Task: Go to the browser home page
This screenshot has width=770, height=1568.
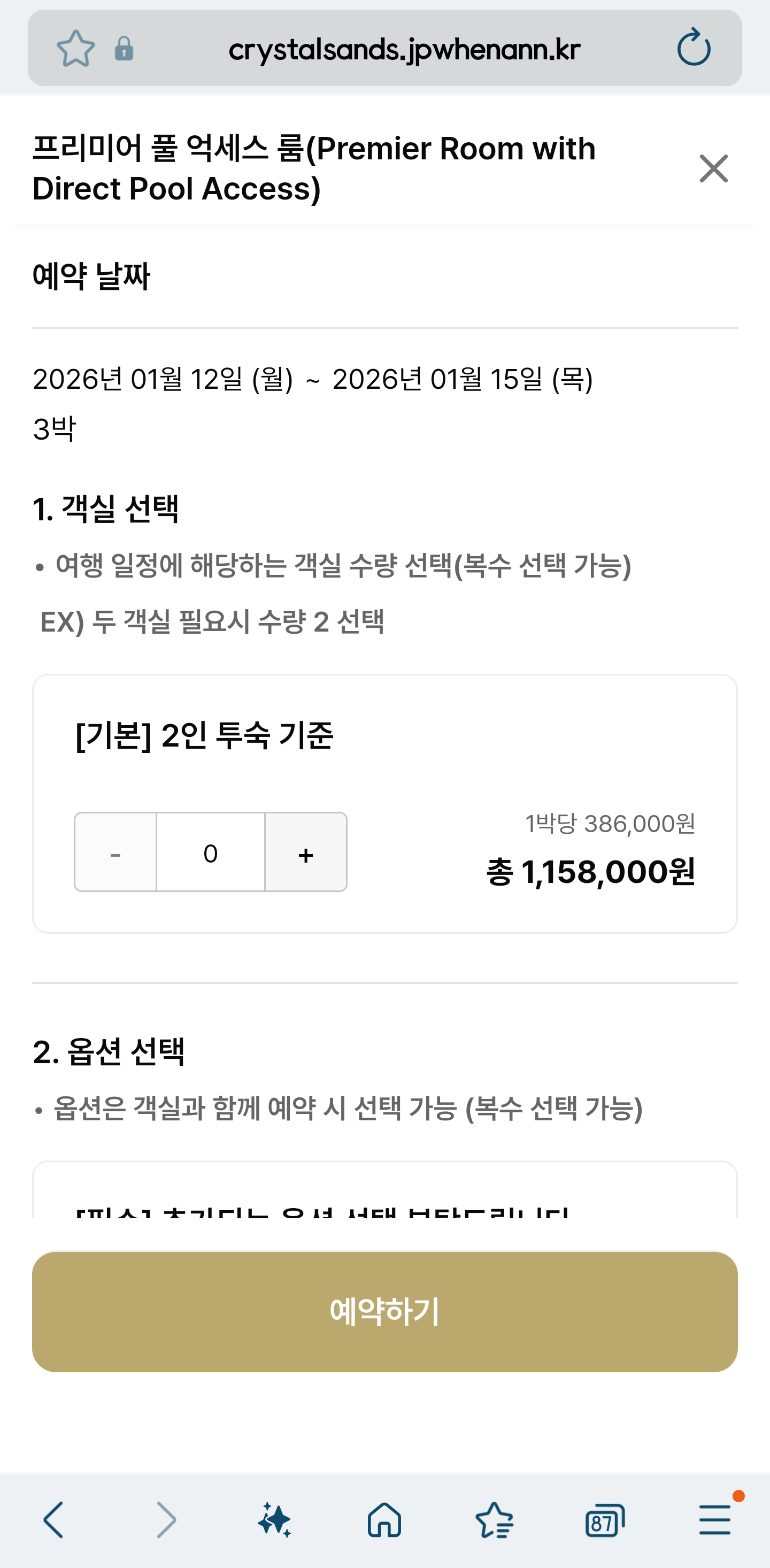Action: tap(384, 1520)
